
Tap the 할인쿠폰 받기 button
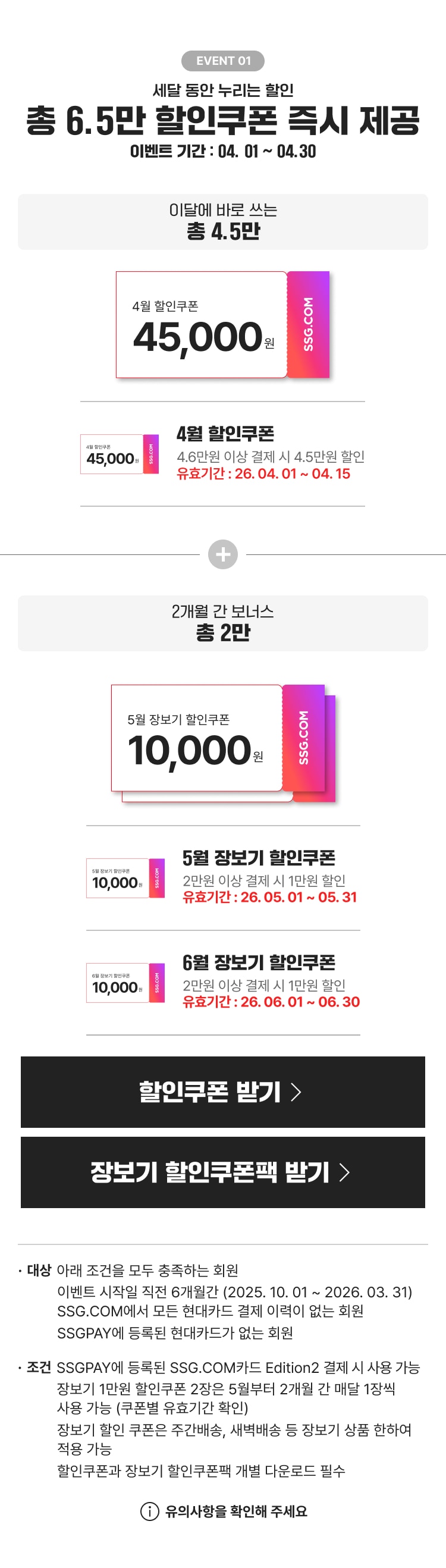pos(222,1092)
